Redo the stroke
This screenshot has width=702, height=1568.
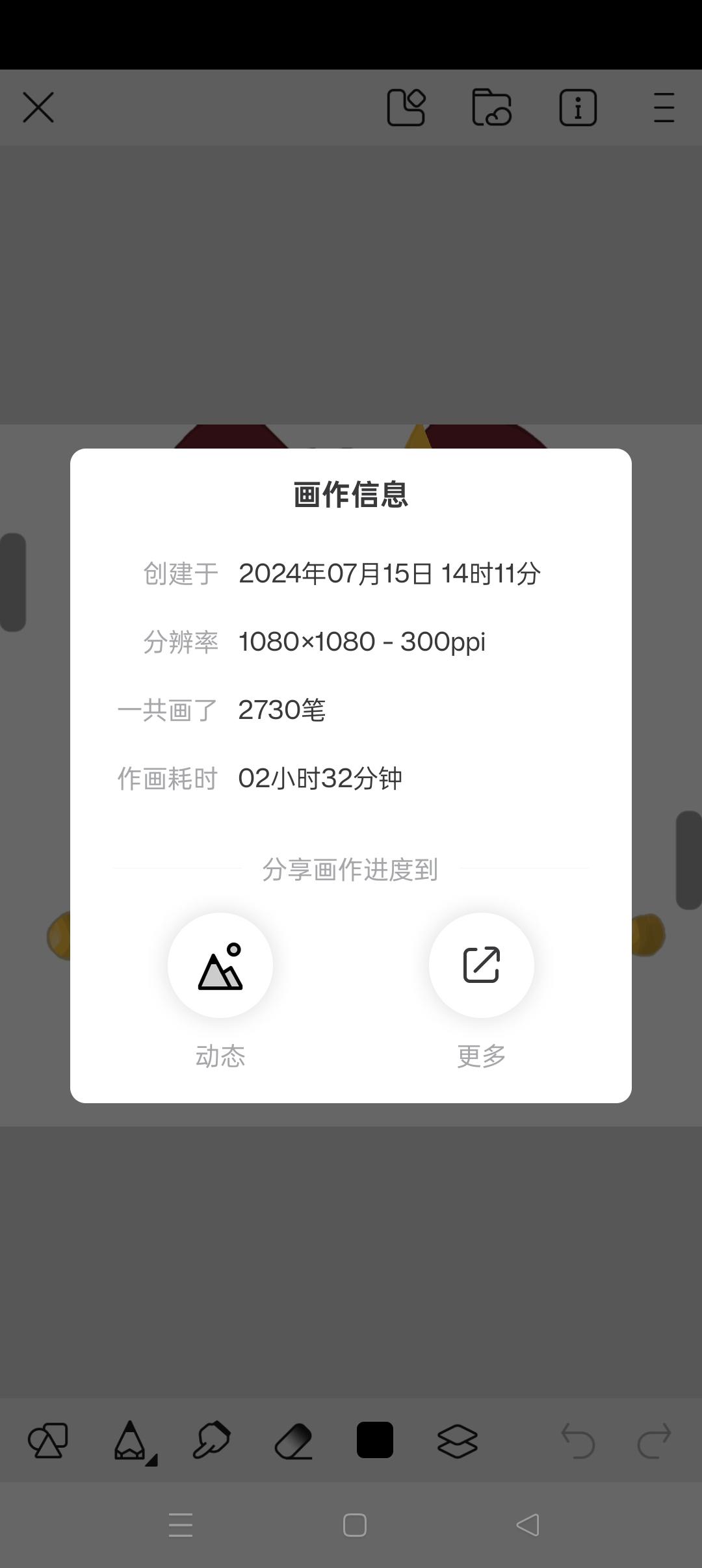[x=654, y=1440]
